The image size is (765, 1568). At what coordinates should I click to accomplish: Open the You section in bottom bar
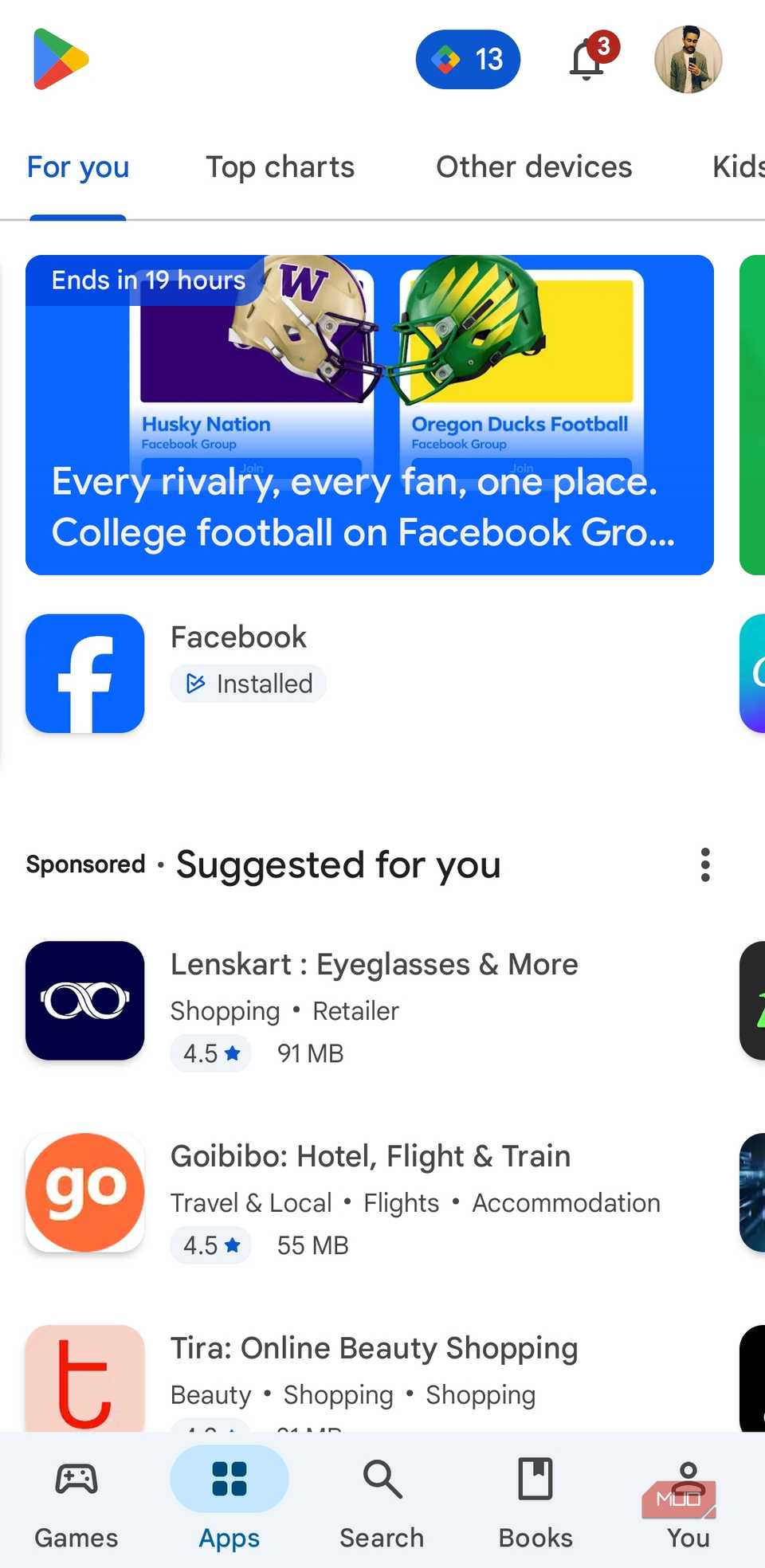(x=686, y=1498)
